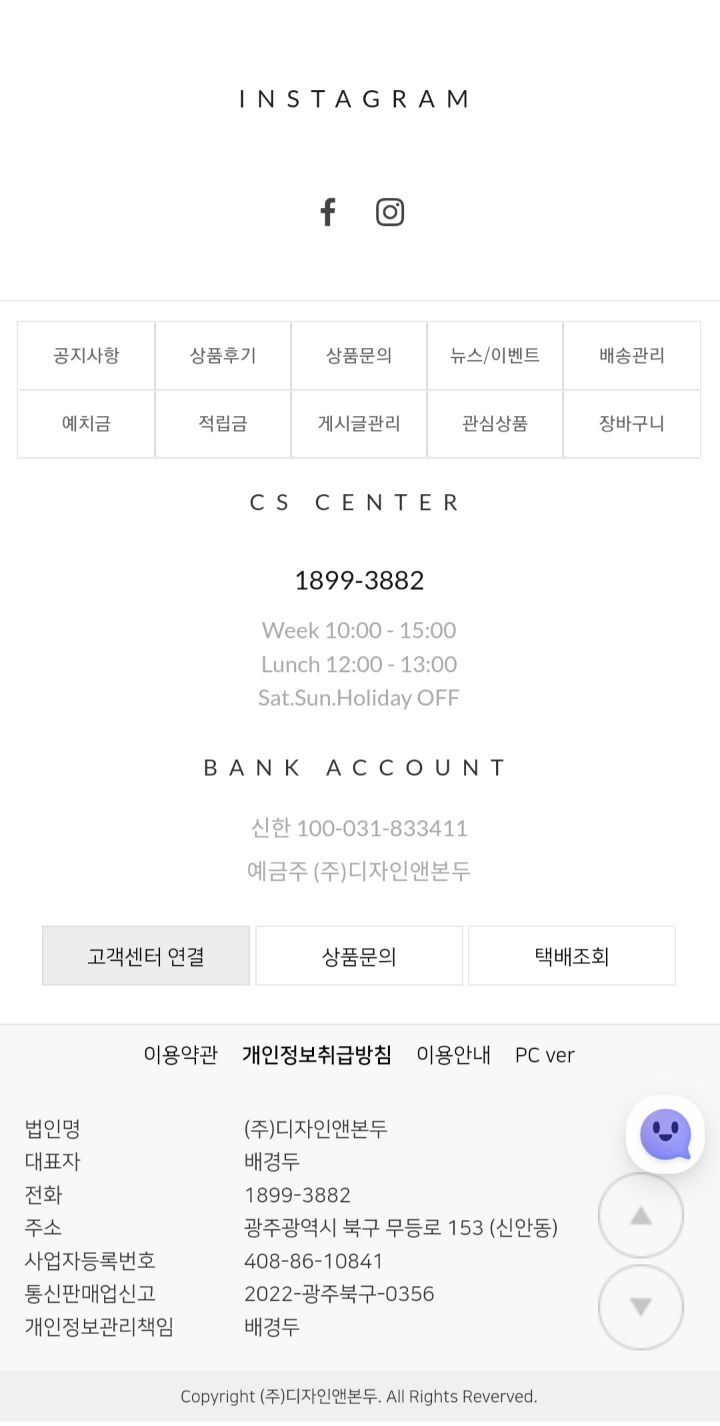
Task: Switch to PC ver
Action: pos(545,1055)
